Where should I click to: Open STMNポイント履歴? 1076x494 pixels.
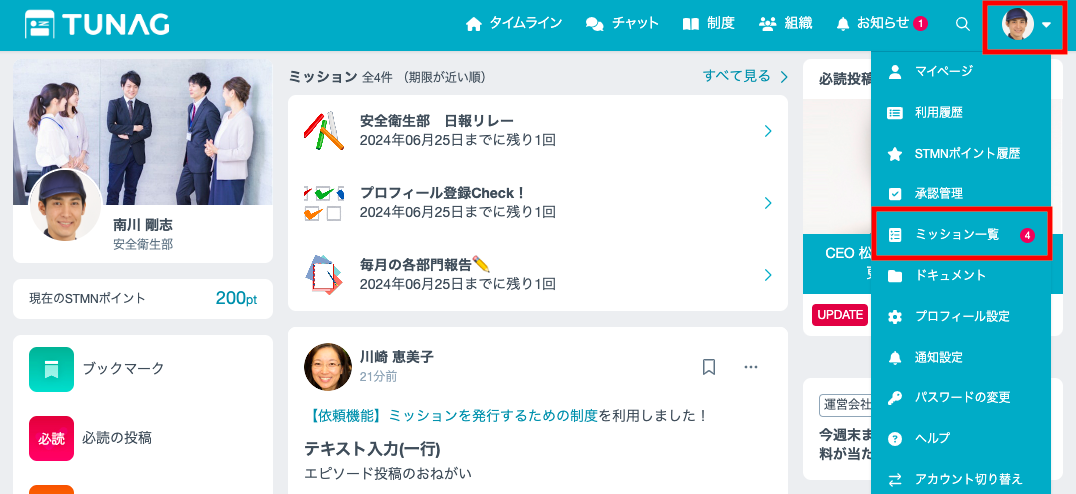(x=966, y=154)
